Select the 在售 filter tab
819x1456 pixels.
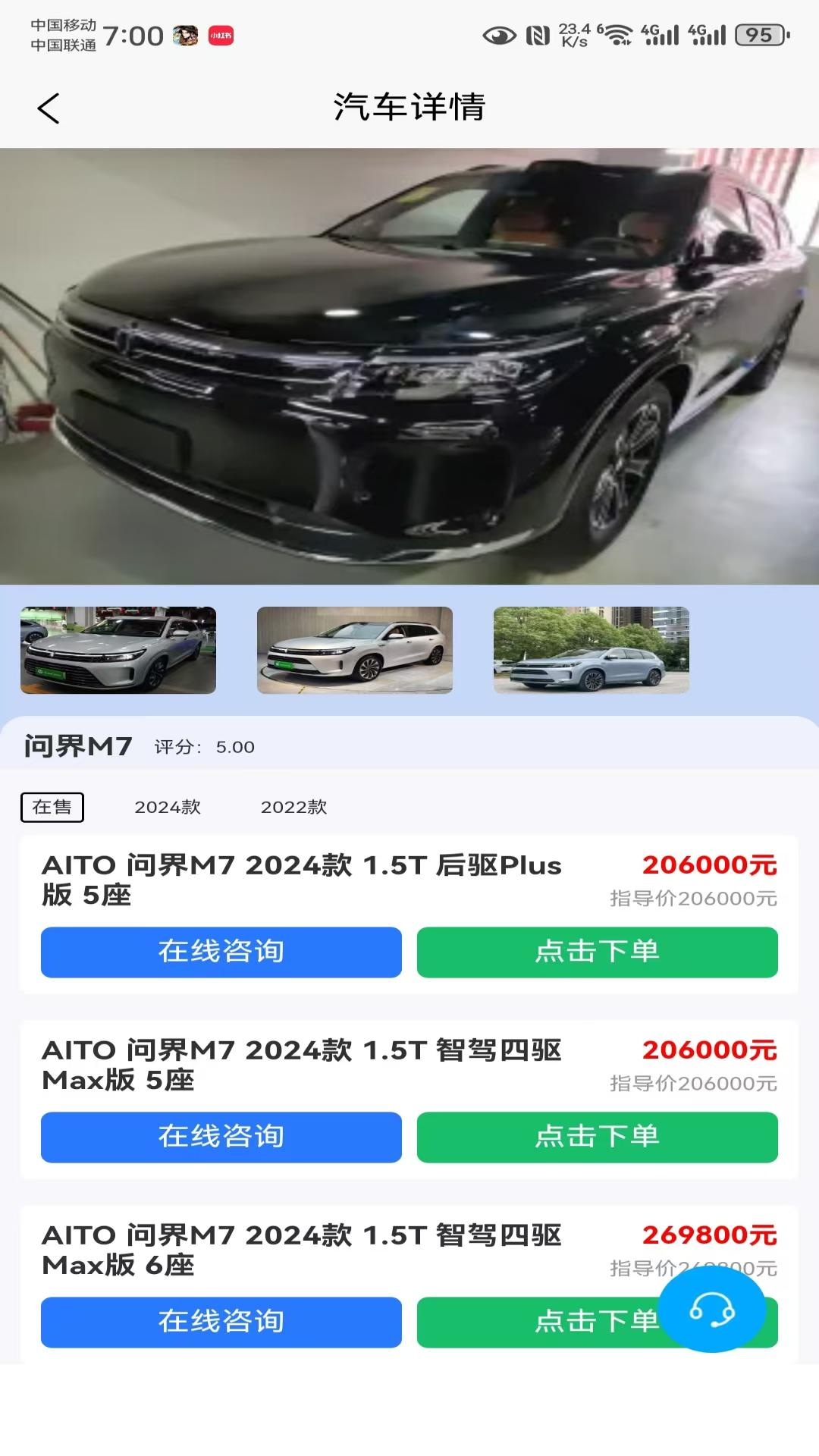point(52,807)
